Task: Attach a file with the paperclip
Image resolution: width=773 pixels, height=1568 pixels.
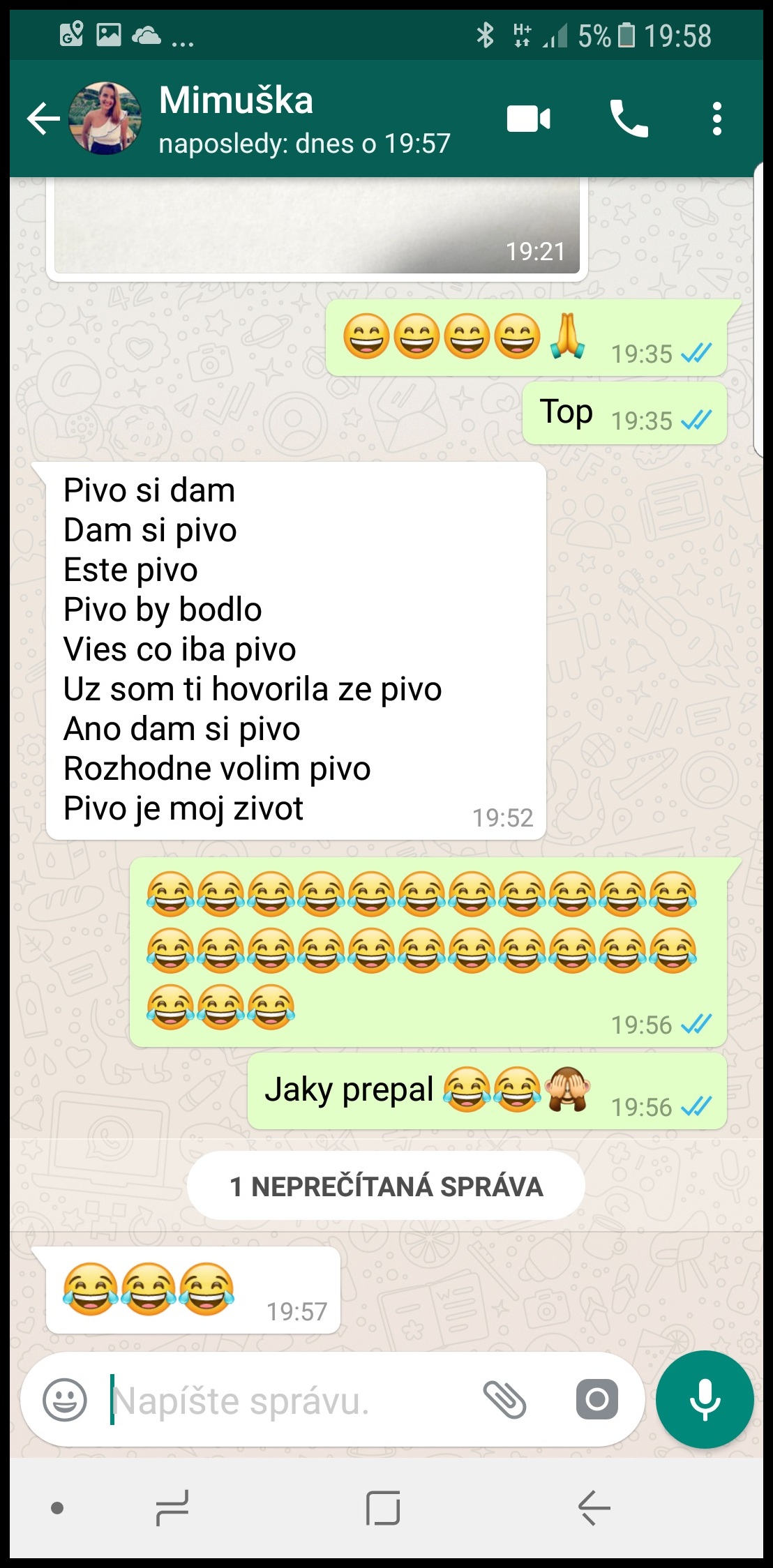Action: 504,1399
